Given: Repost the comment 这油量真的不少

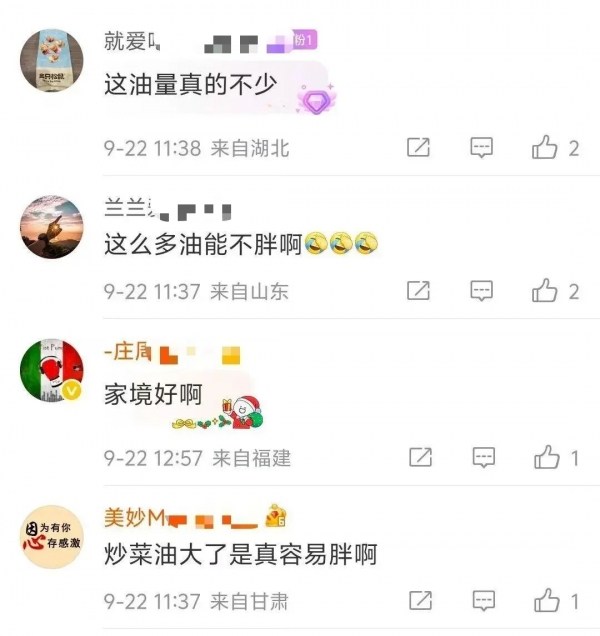Looking at the screenshot, I should click(418, 148).
